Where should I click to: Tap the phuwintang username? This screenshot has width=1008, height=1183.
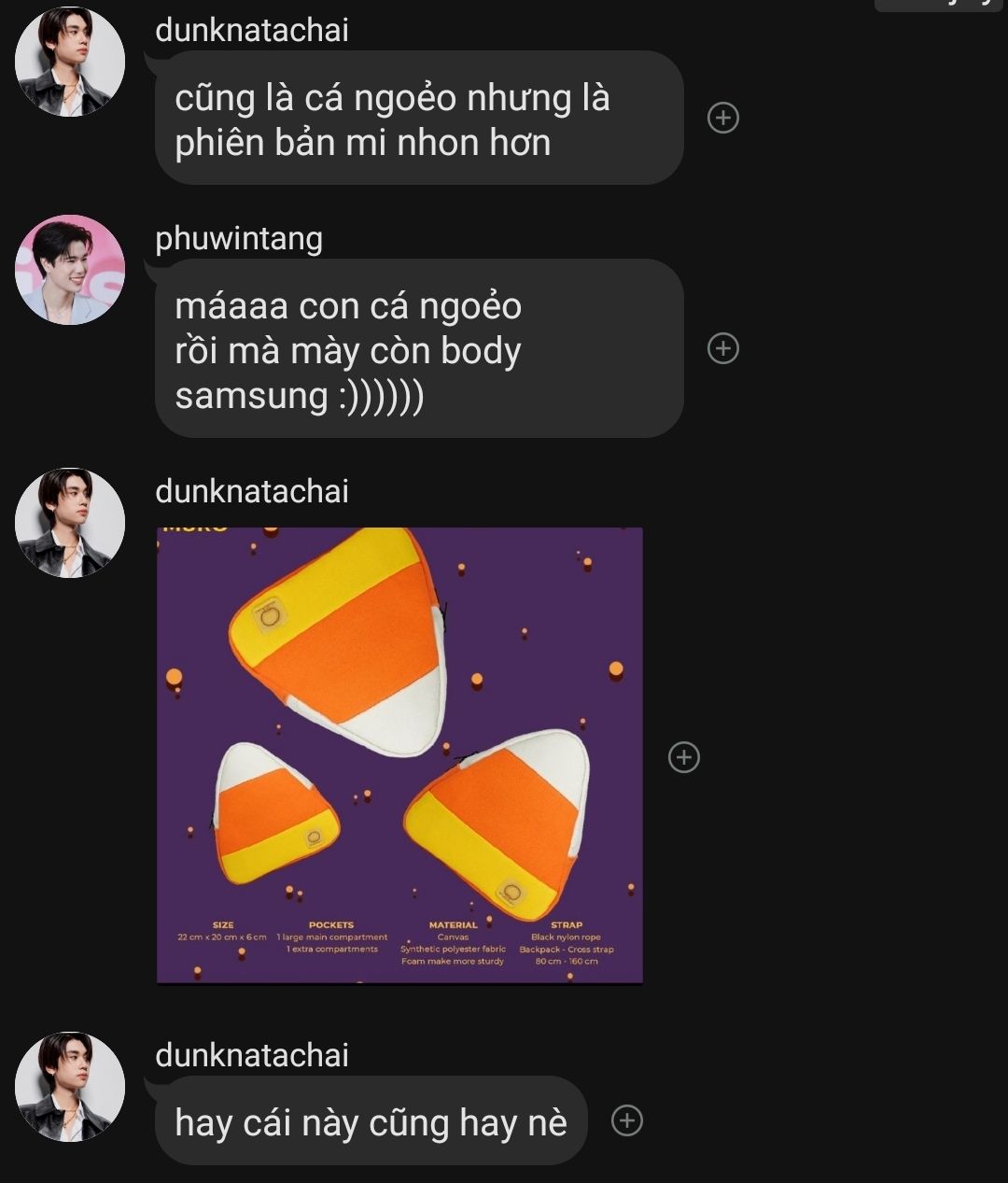click(x=239, y=239)
